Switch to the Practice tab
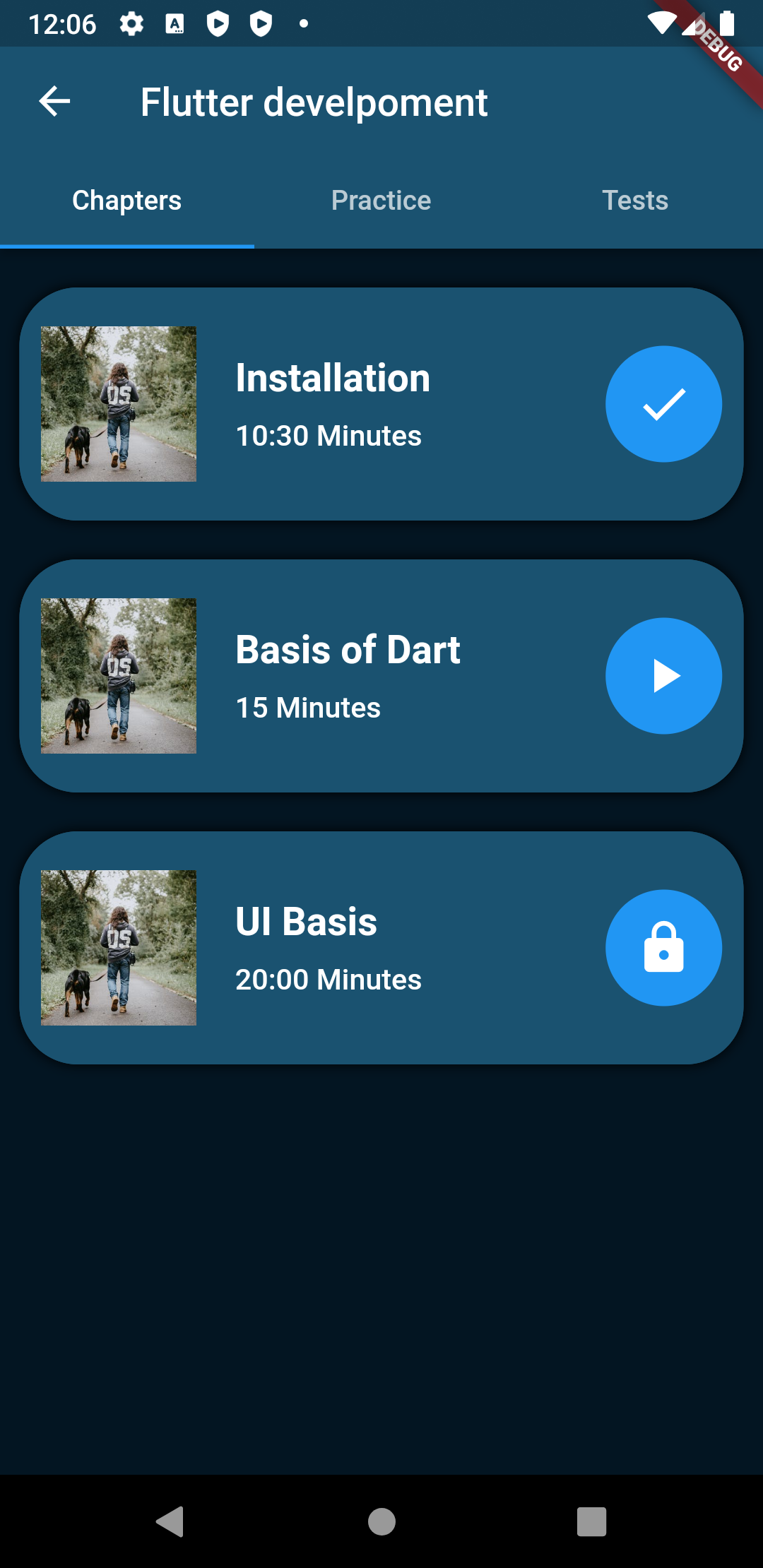 [381, 201]
